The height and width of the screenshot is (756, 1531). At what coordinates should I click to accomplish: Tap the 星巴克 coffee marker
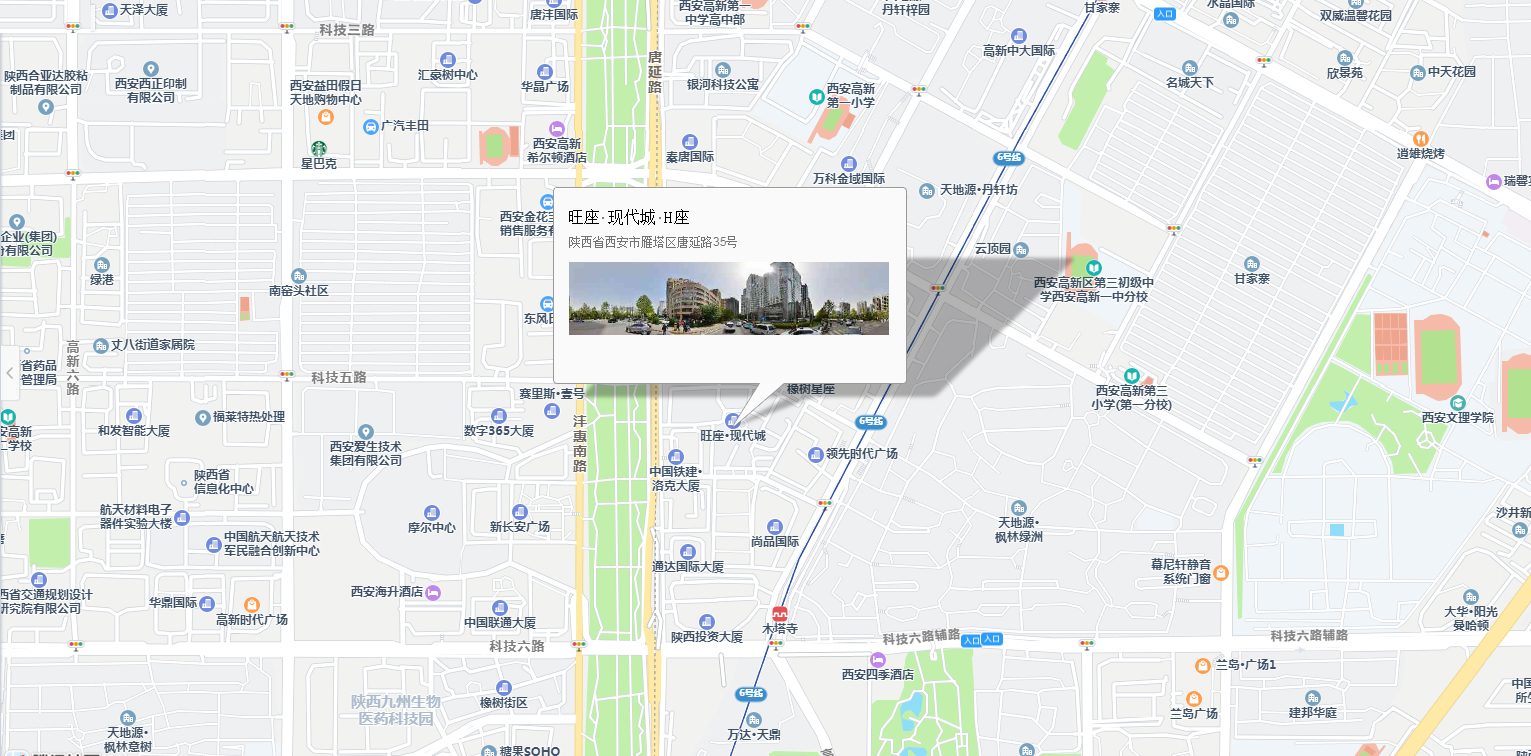tap(319, 148)
